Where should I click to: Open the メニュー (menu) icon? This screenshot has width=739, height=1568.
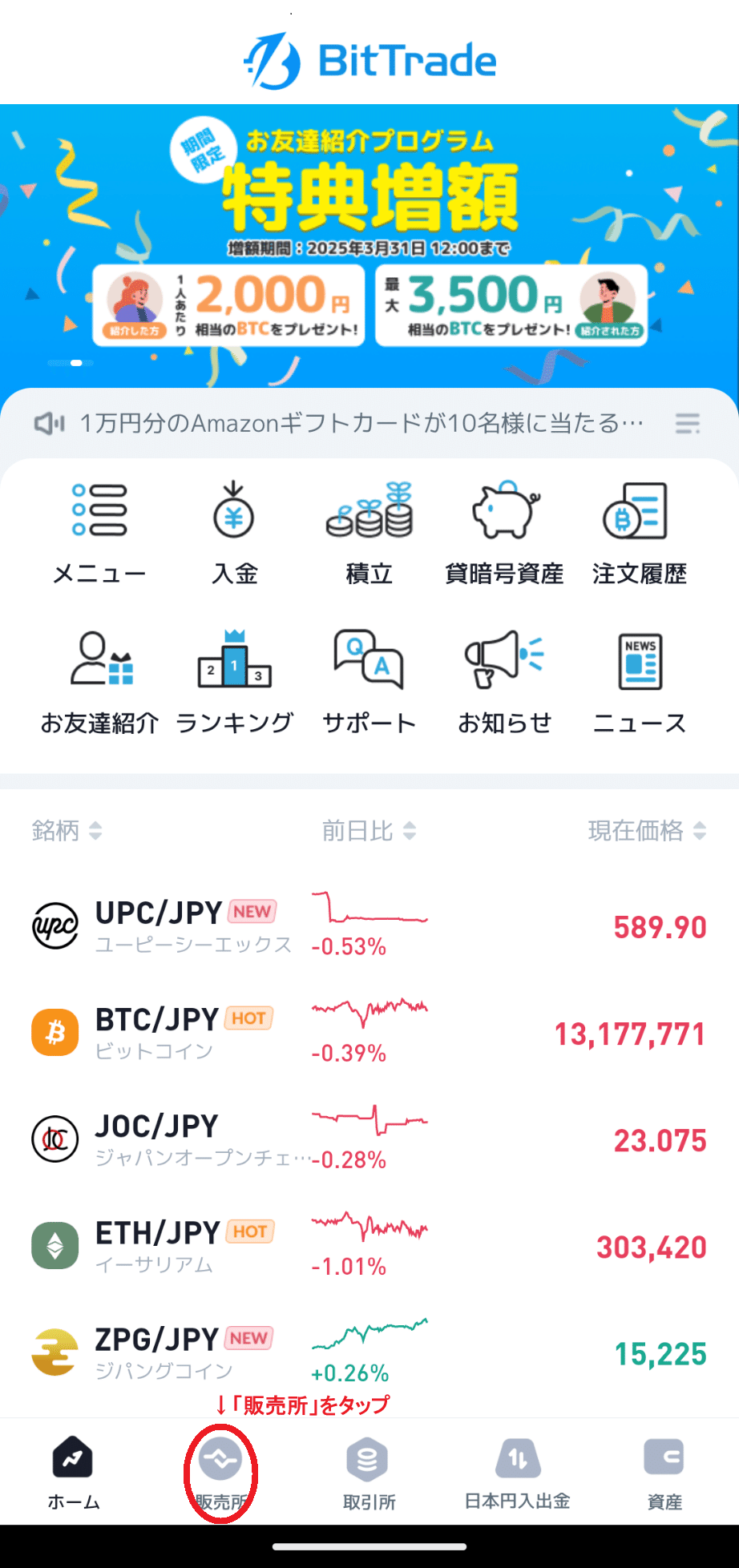click(x=98, y=529)
